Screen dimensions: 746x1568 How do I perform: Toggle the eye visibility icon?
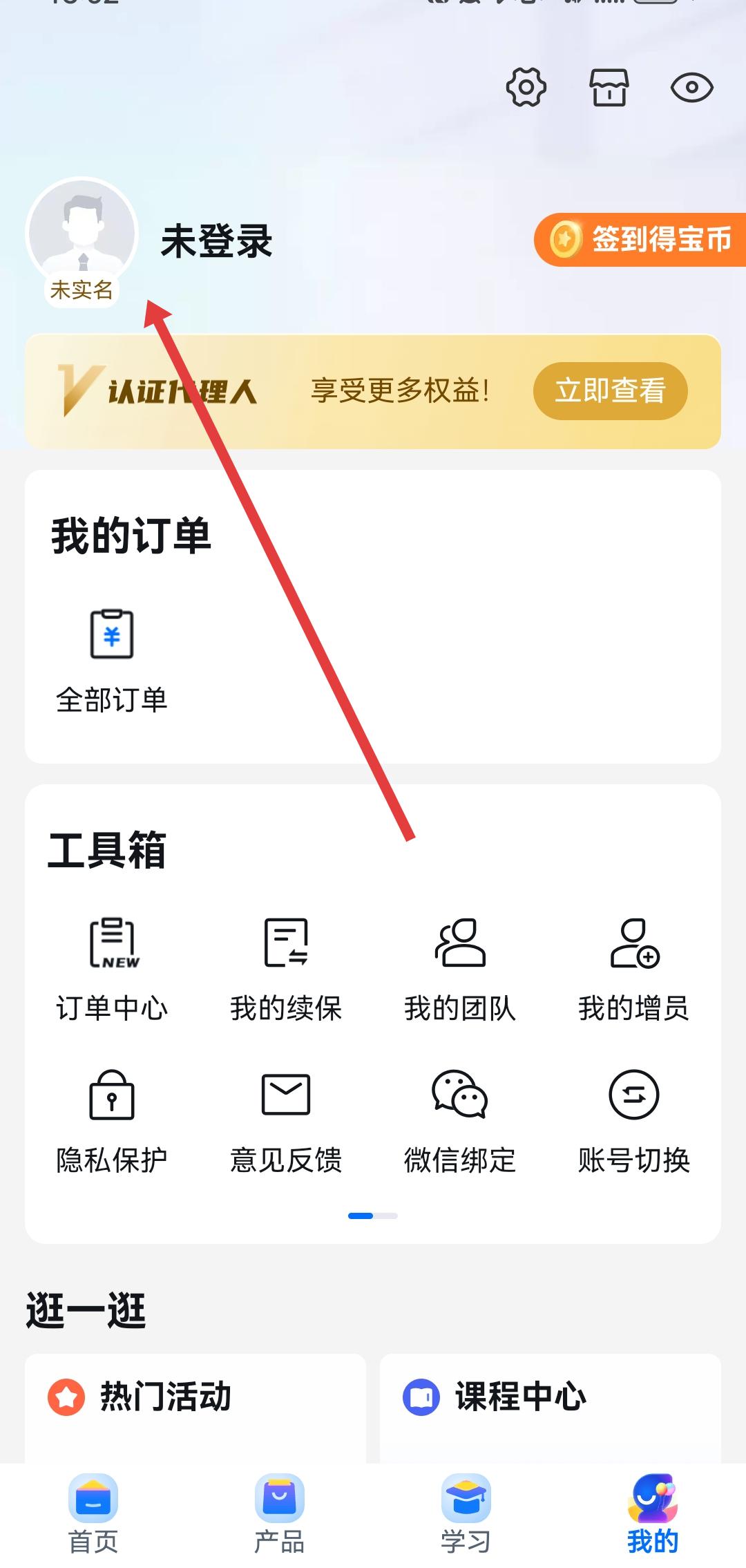[x=691, y=87]
